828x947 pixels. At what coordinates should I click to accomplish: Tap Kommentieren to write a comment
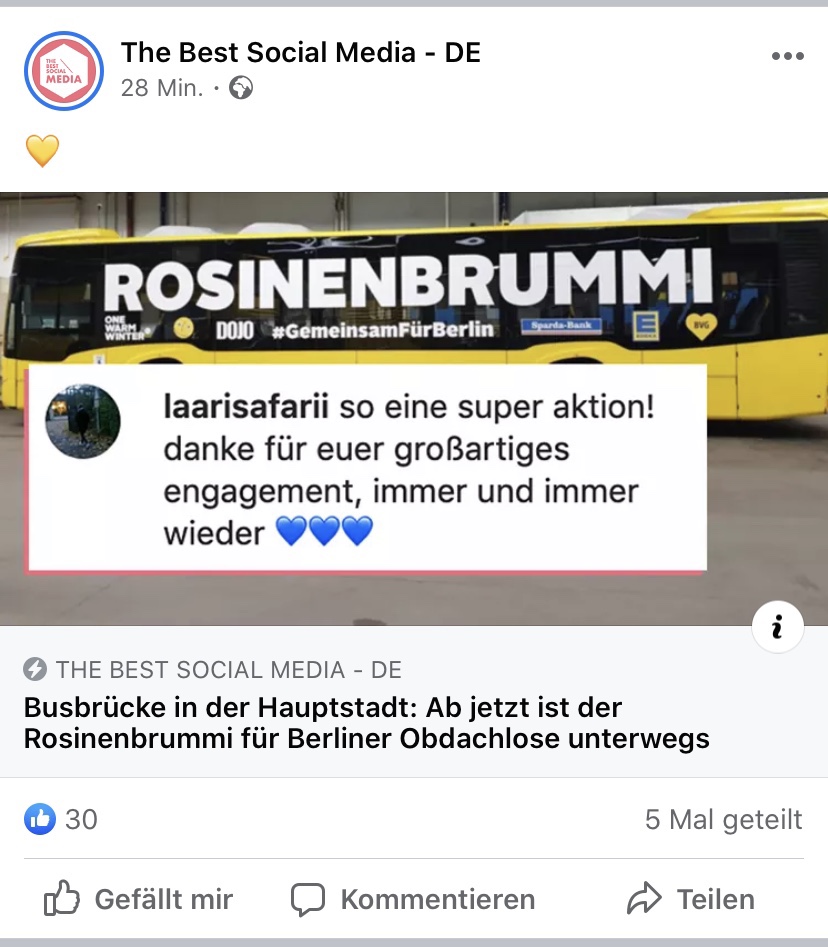(x=413, y=899)
